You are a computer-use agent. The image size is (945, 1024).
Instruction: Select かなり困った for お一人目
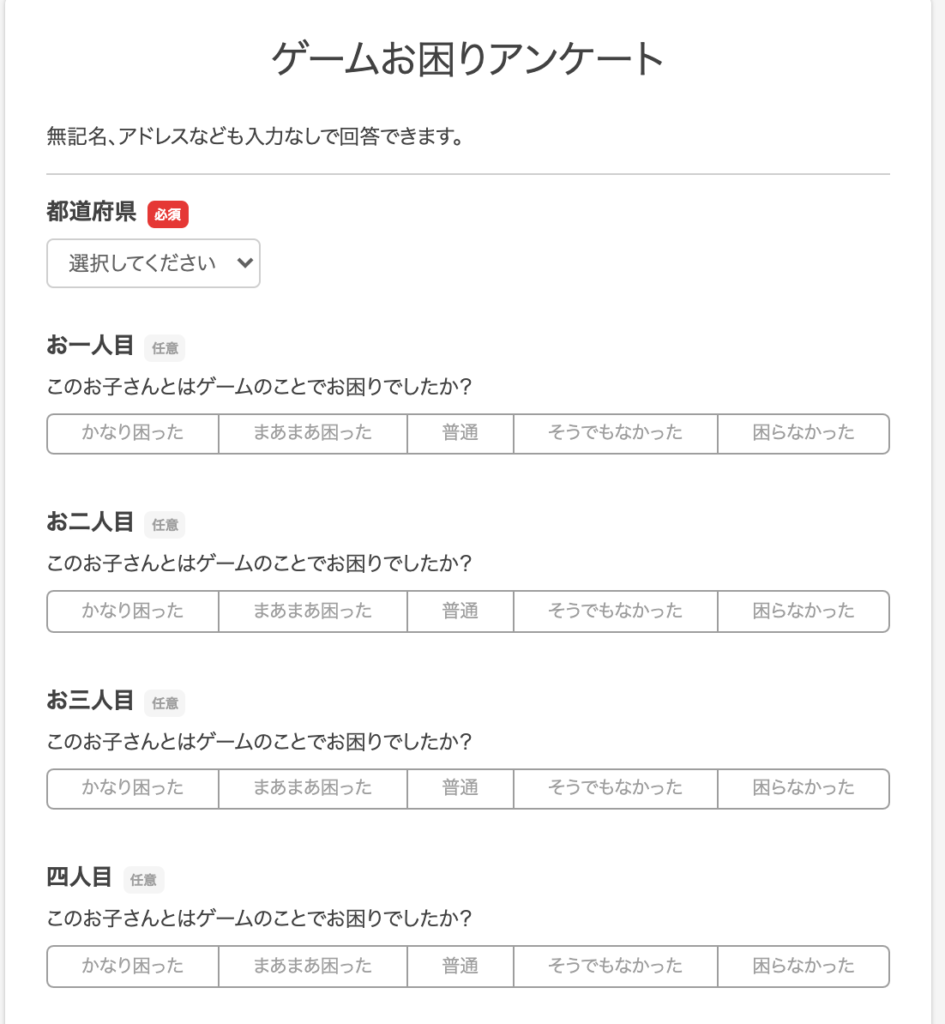[x=133, y=433]
